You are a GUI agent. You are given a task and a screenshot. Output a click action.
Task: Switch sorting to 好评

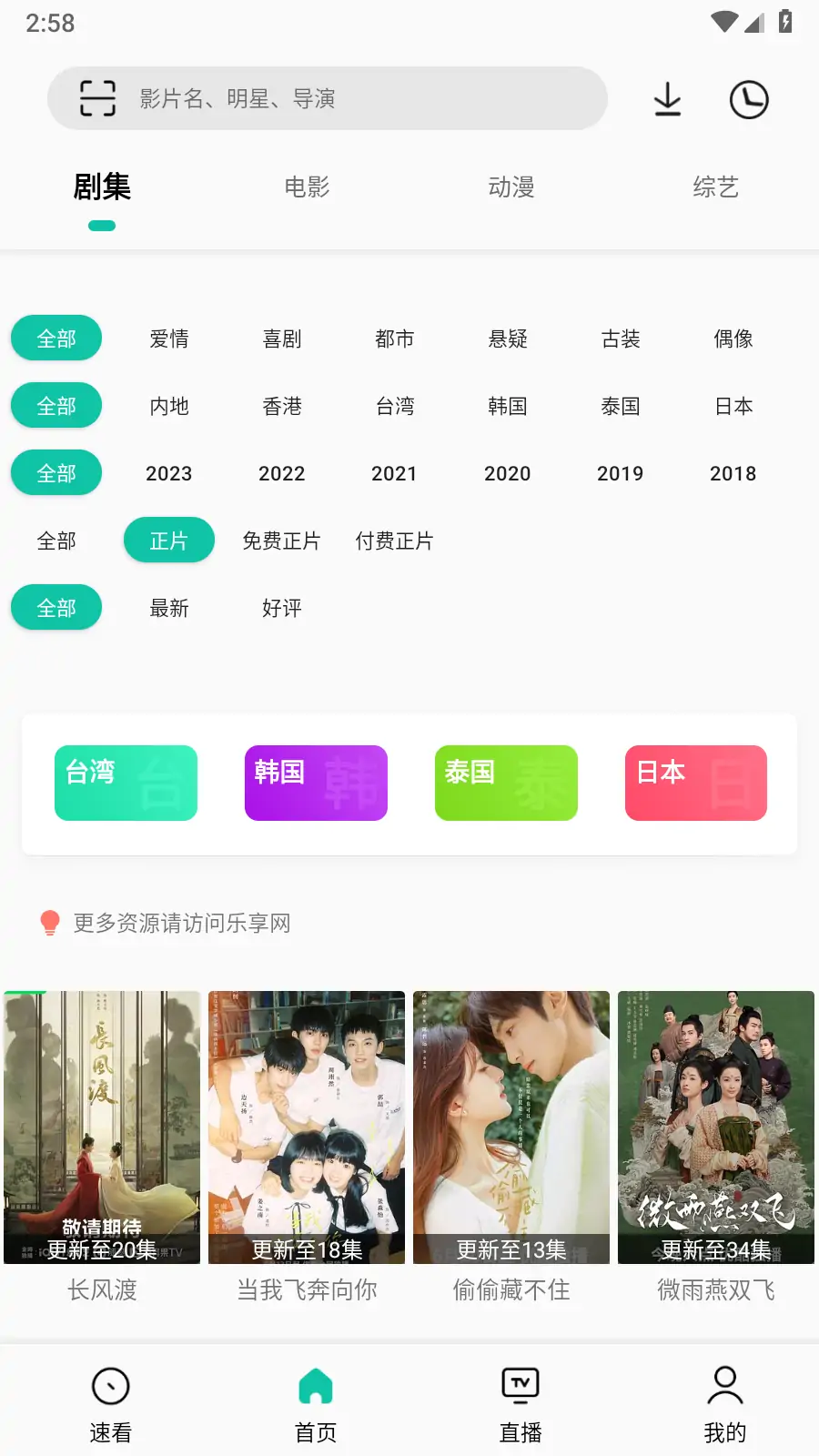point(281,608)
